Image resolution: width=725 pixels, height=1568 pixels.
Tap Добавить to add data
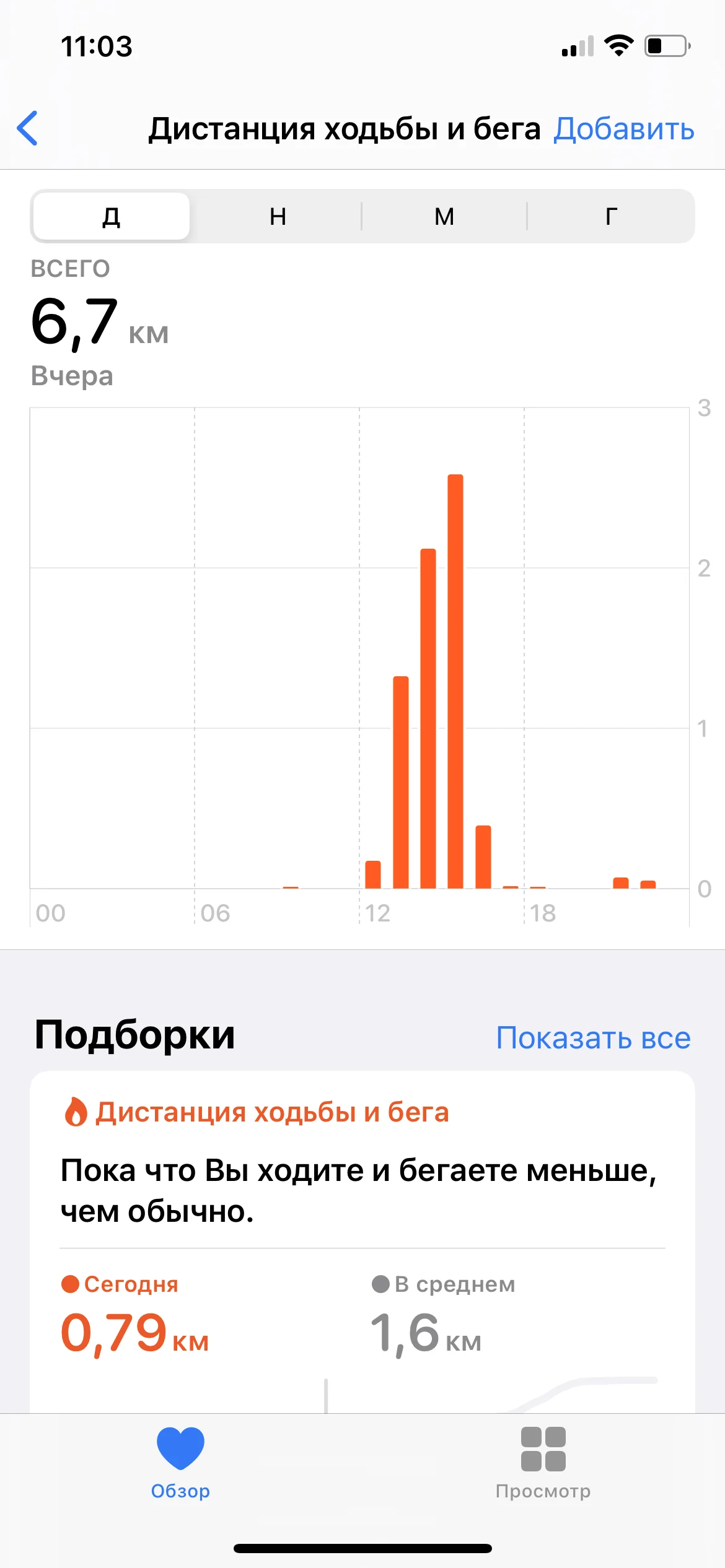coord(623,129)
